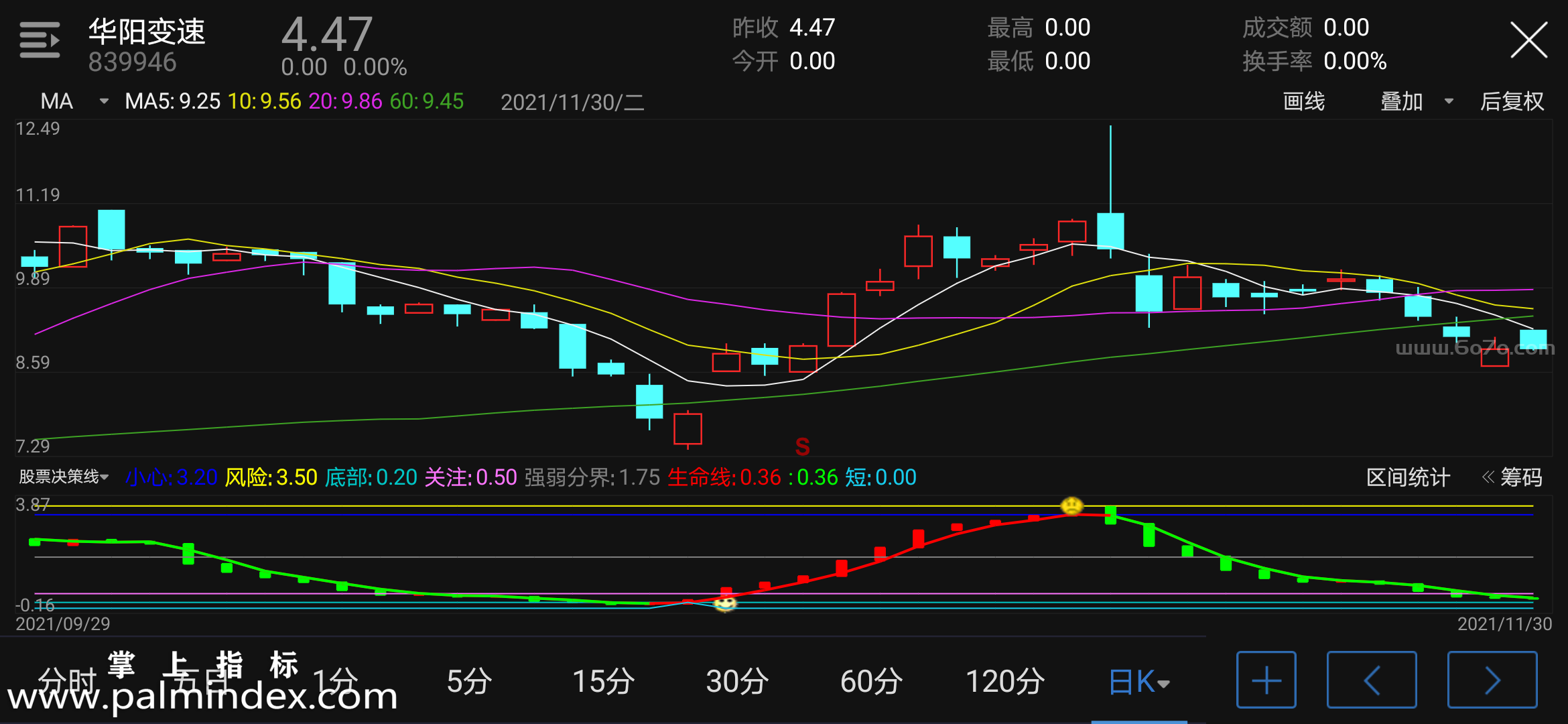The height and width of the screenshot is (724, 1568).
Task: Open the 股票决策线 indicator selector
Action: tap(64, 477)
